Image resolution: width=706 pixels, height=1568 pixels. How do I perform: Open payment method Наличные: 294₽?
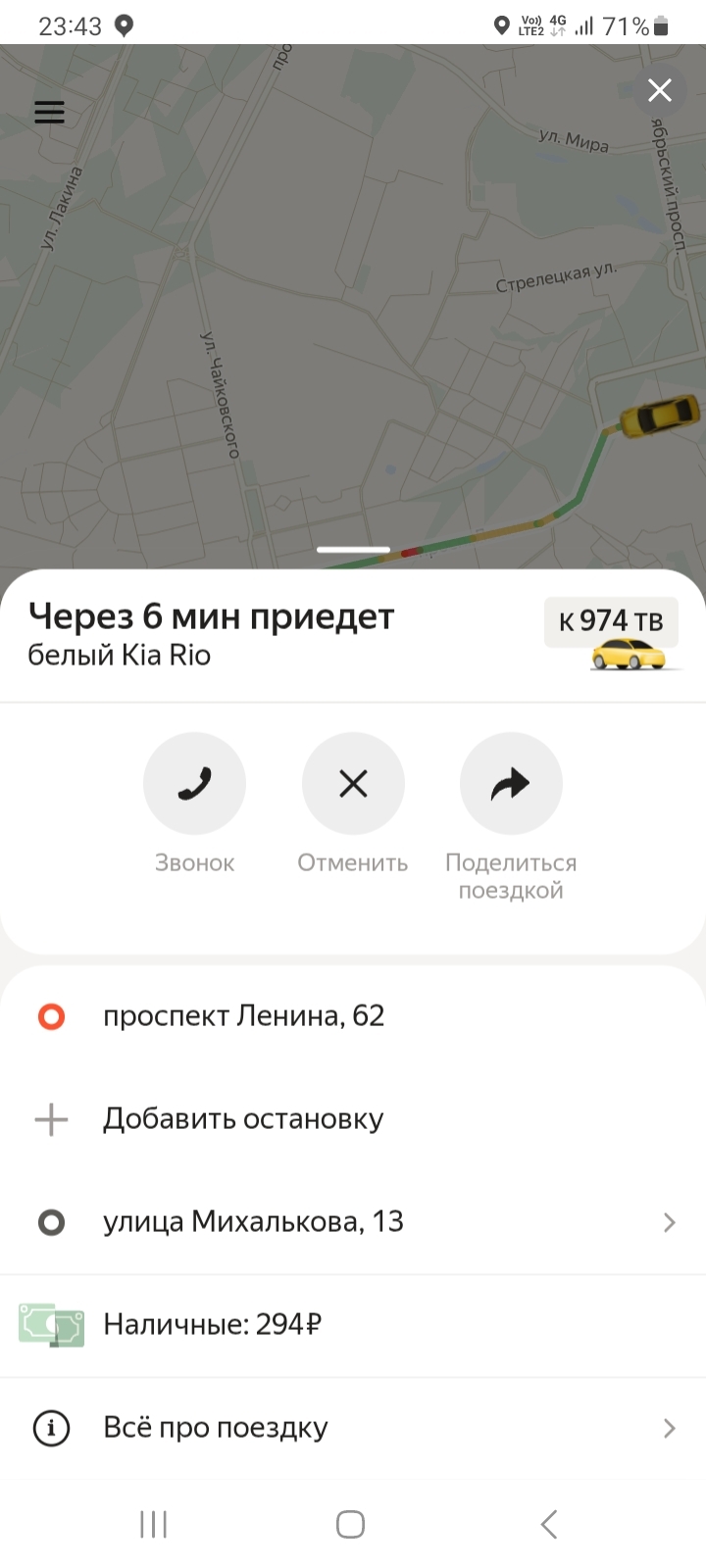pos(212,1325)
